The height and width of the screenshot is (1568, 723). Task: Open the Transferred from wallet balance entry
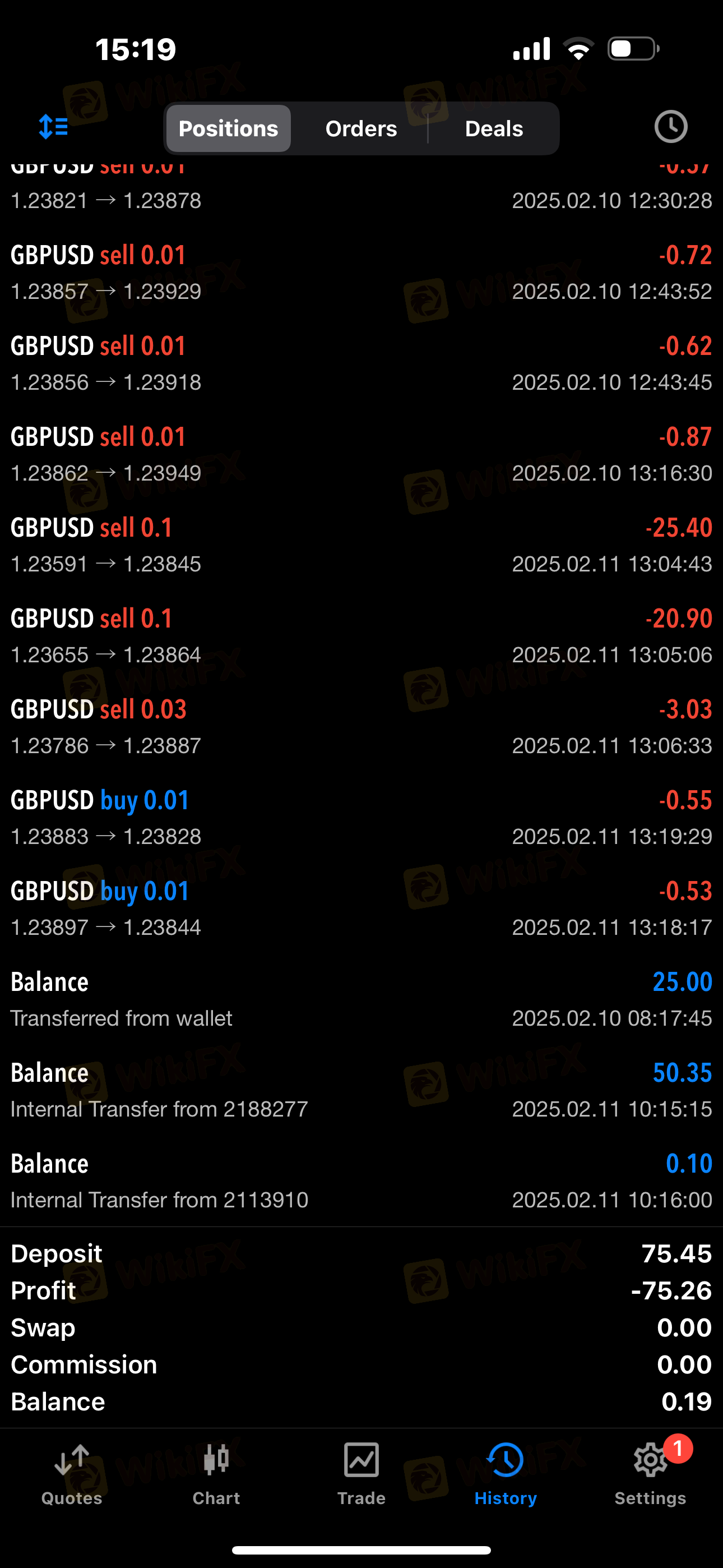[361, 999]
